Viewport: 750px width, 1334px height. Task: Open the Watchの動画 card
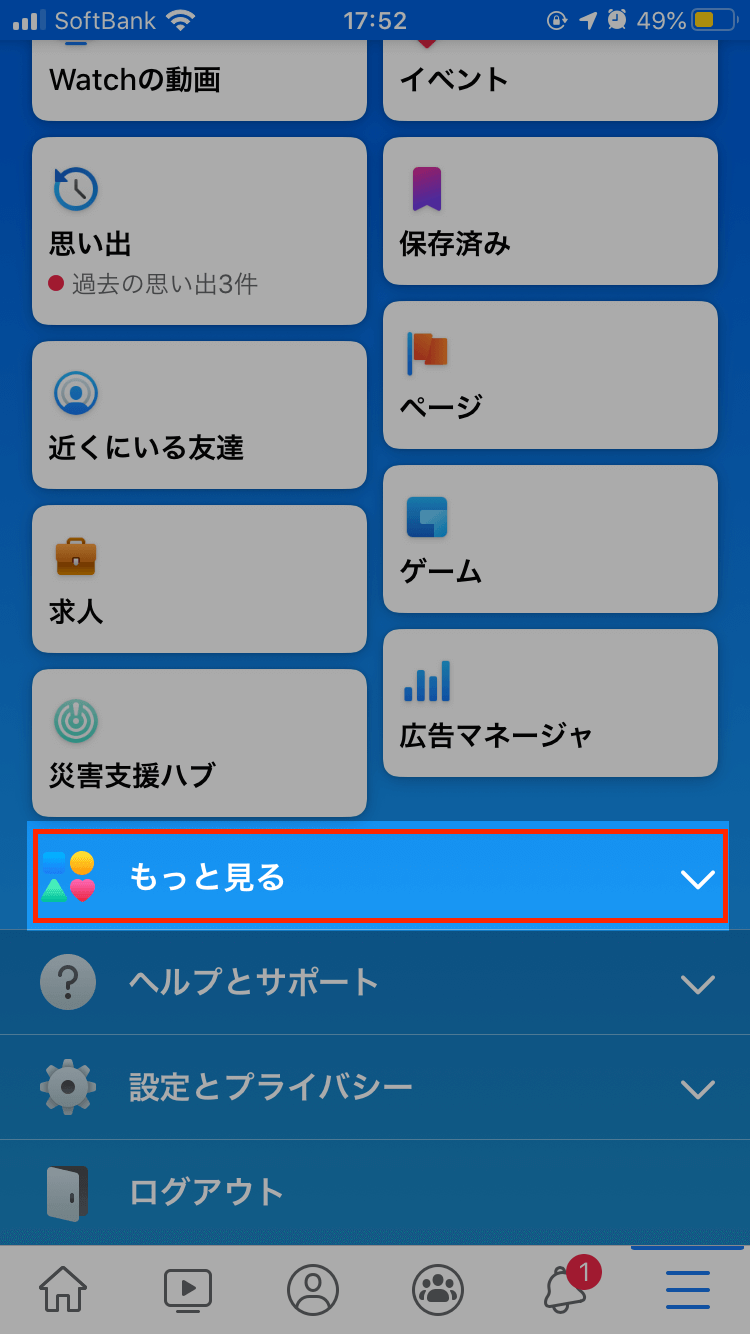(x=199, y=80)
